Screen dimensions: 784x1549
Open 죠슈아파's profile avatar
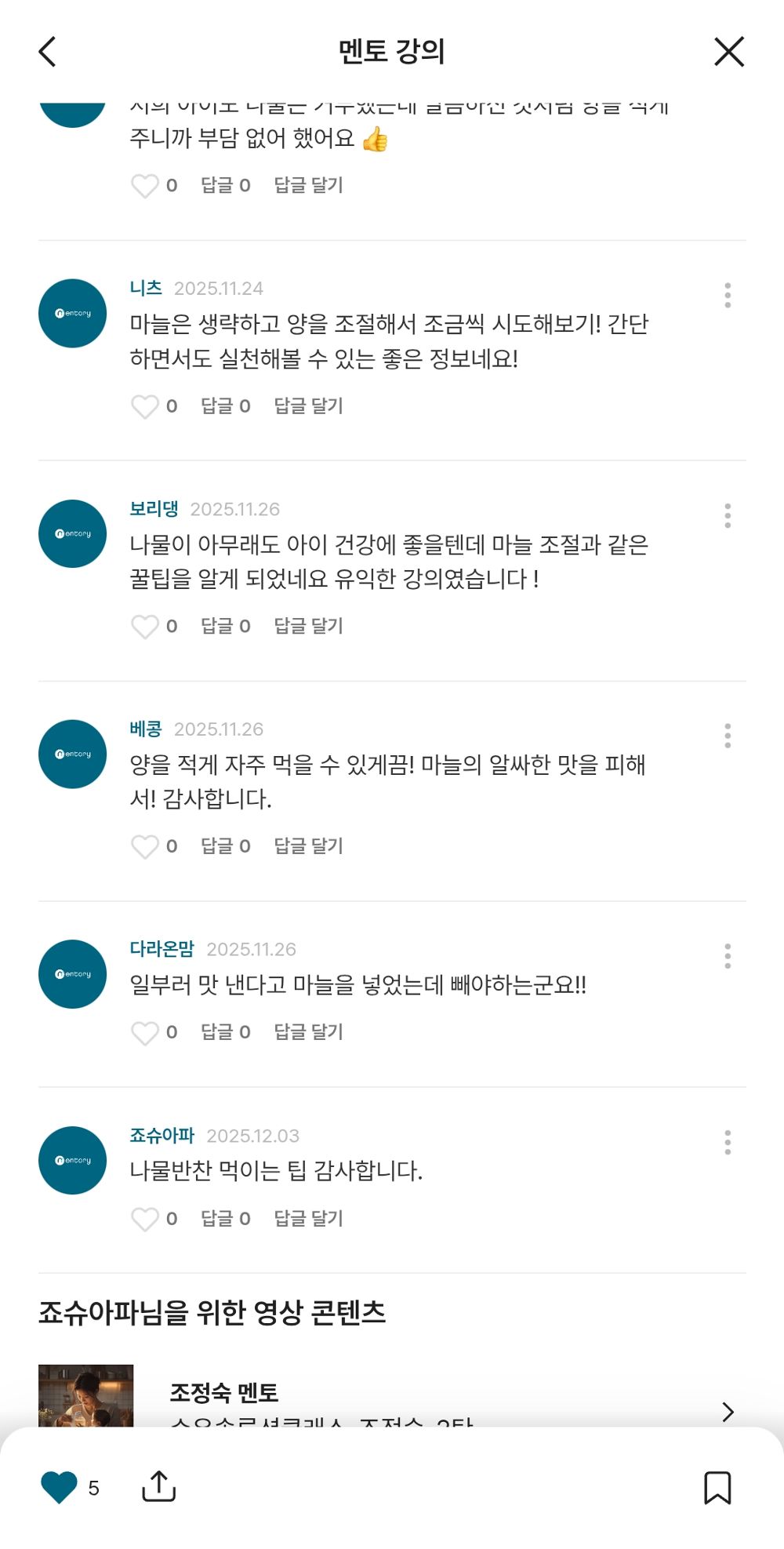(x=72, y=1161)
